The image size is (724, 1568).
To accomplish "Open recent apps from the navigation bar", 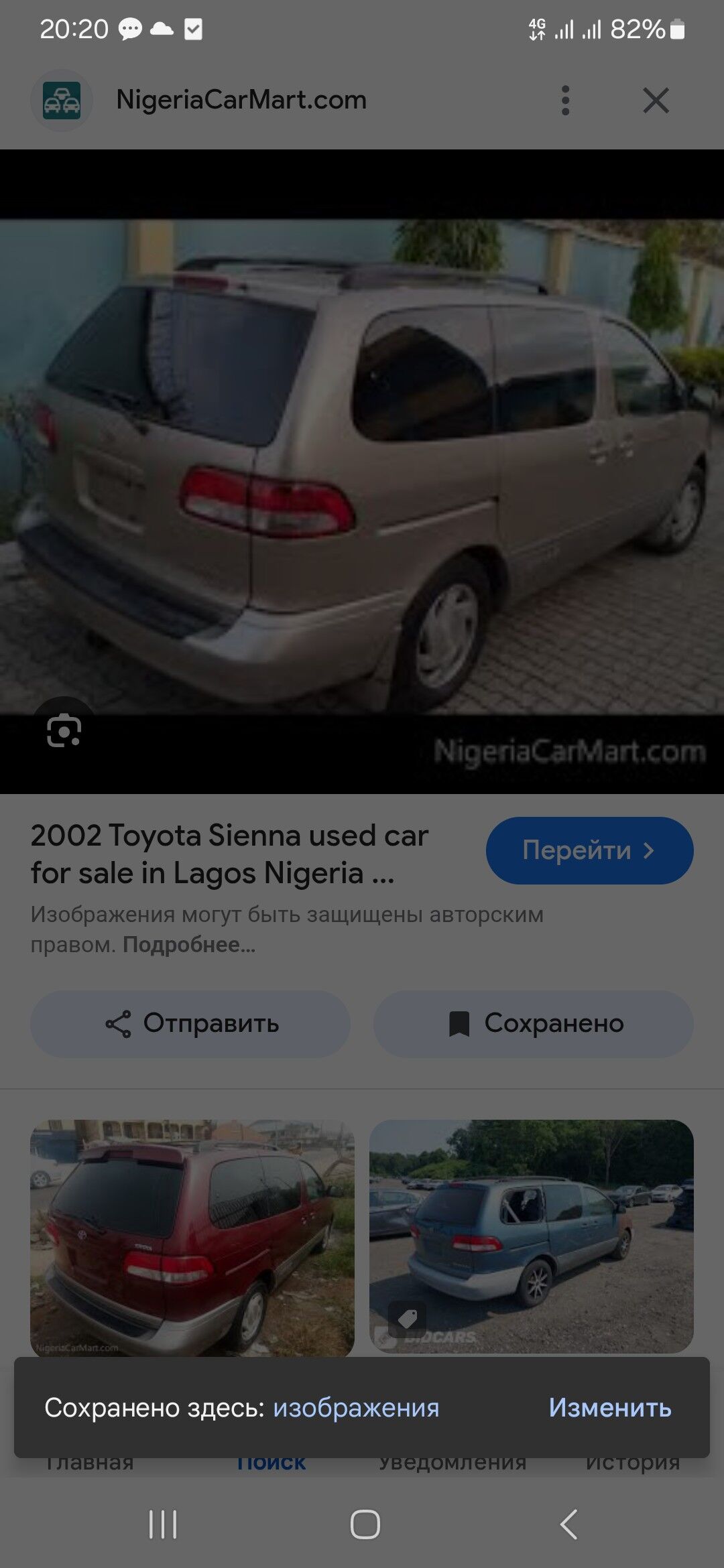I will (x=163, y=1524).
